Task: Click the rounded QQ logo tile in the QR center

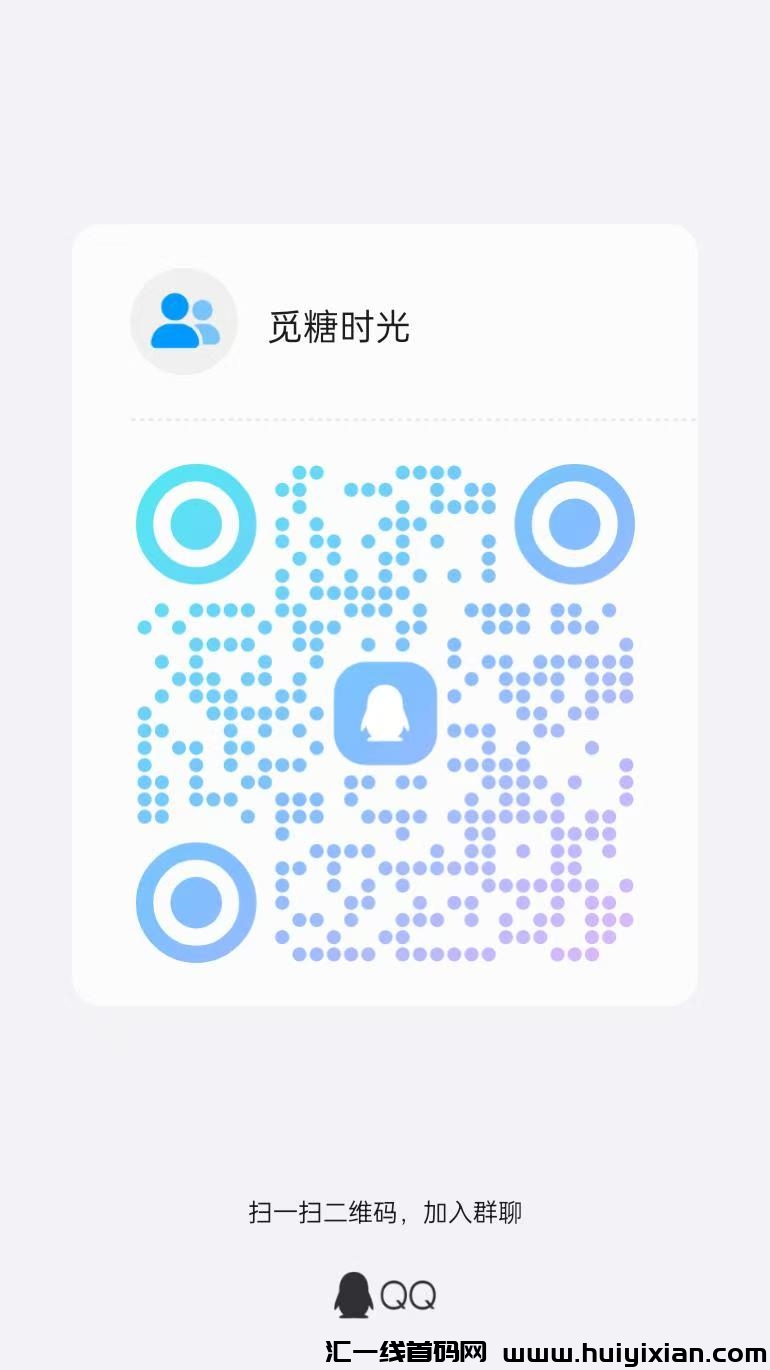Action: 386,713
